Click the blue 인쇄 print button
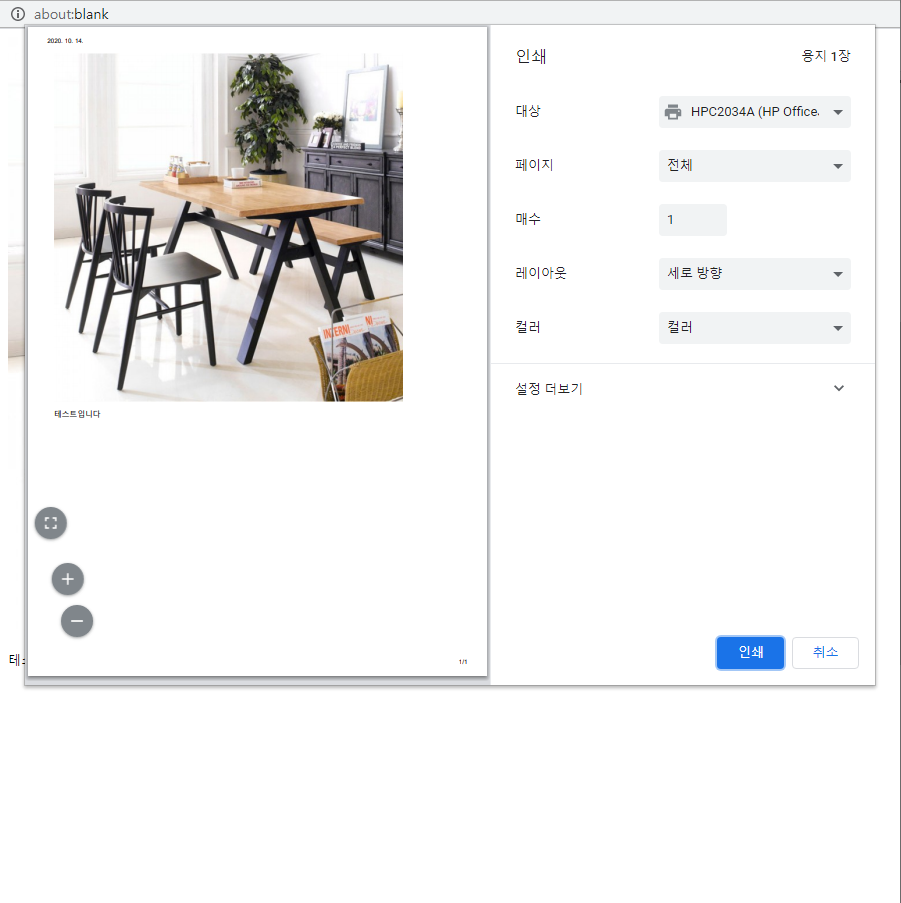The height and width of the screenshot is (903, 901). (x=750, y=652)
